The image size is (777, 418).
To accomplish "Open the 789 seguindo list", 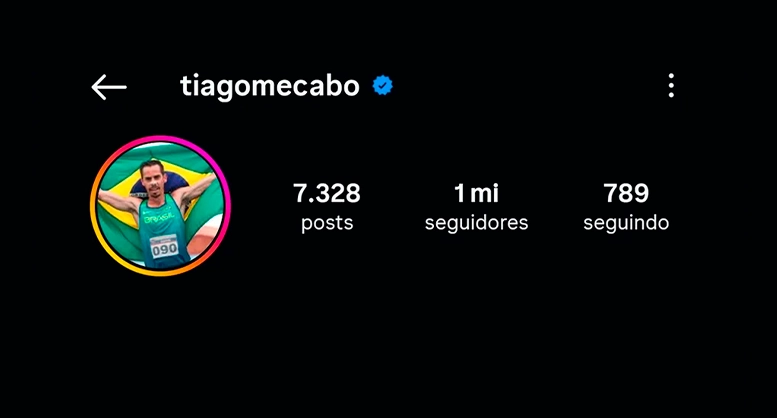I will tap(626, 206).
